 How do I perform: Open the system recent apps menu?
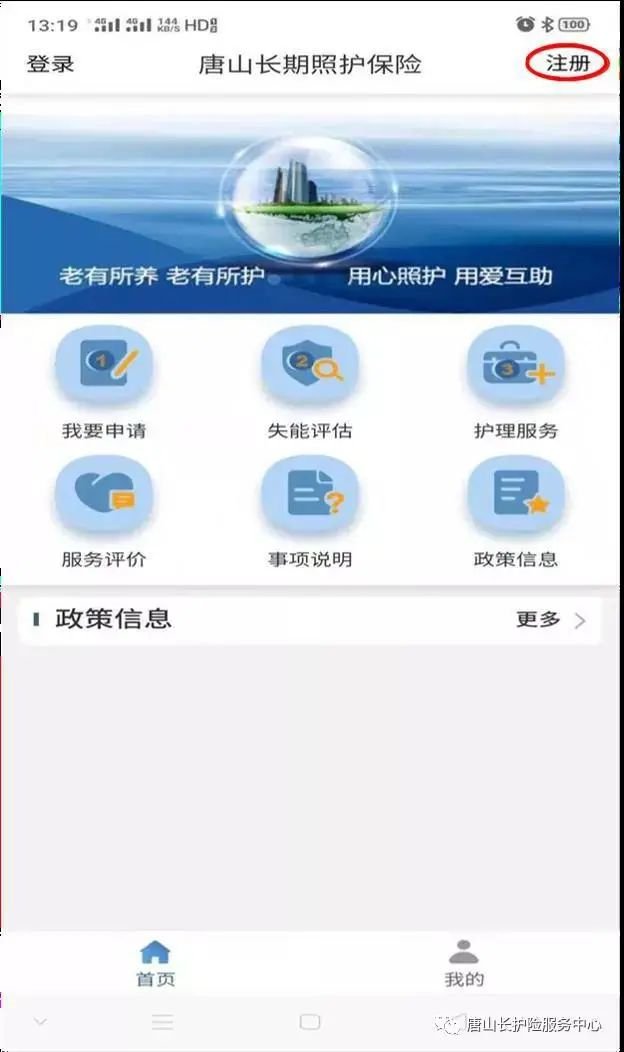(x=162, y=1022)
